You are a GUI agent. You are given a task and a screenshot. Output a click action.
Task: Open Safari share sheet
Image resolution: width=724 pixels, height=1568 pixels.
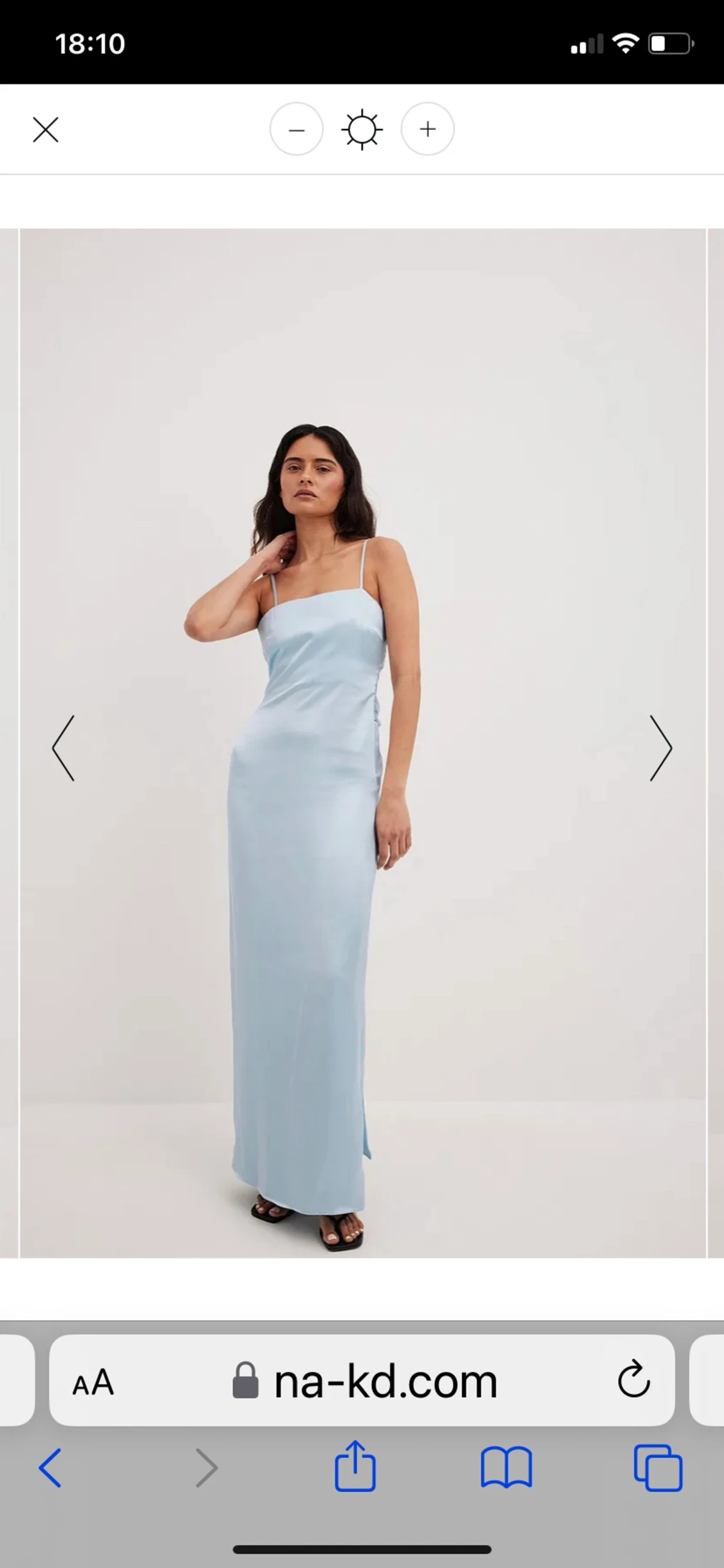pos(355,1468)
